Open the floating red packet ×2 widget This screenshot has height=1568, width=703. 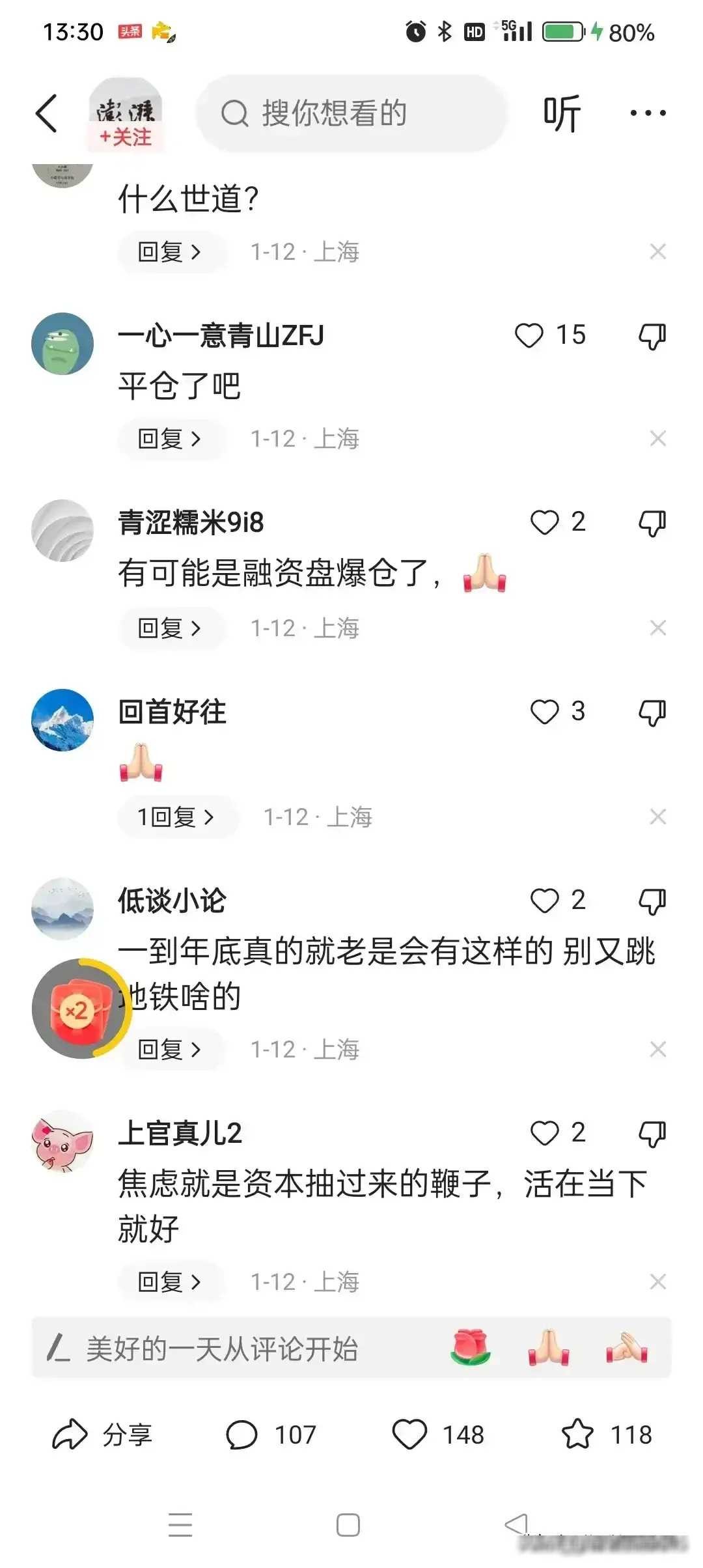pos(79,1009)
